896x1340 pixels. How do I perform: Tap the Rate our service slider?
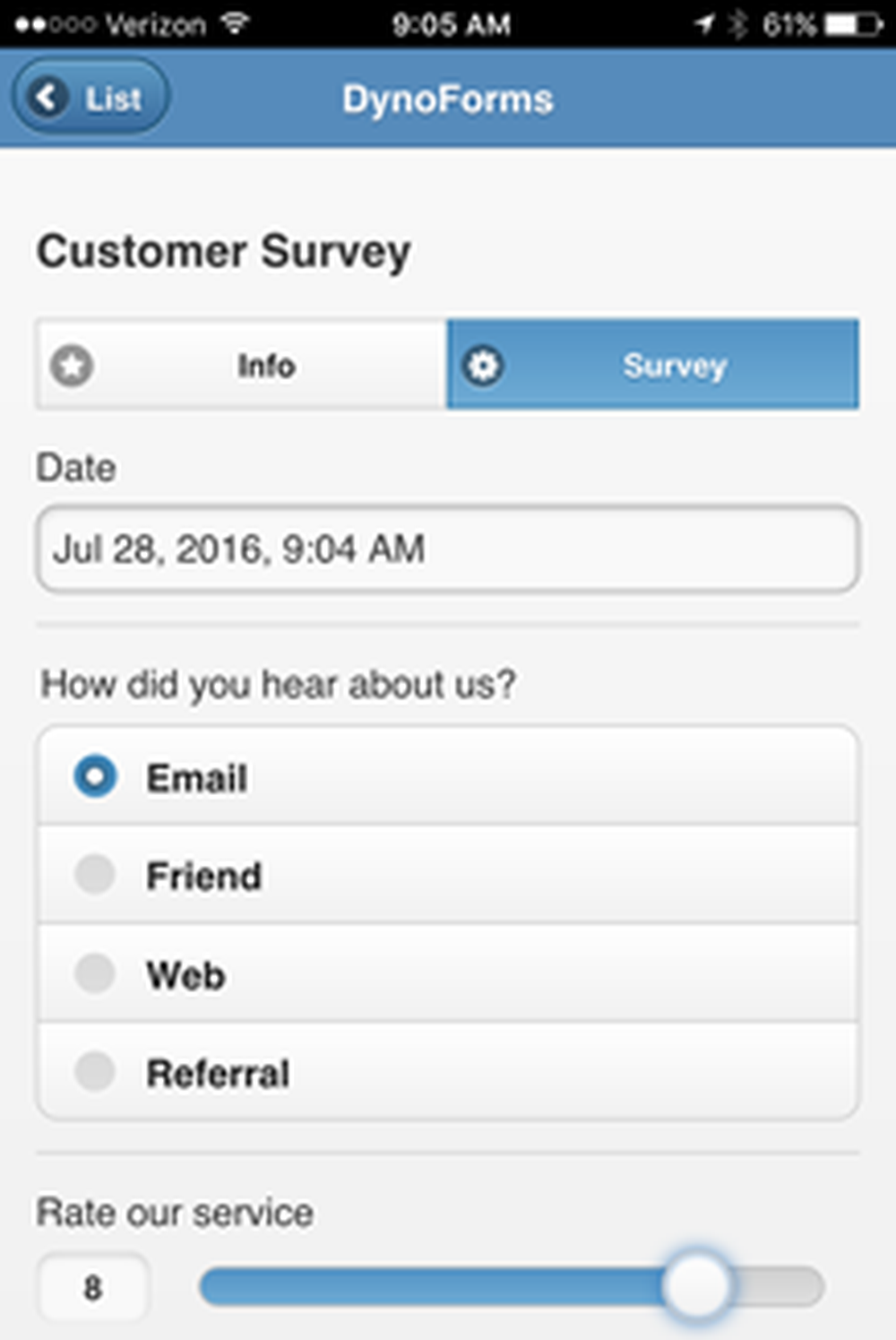(x=511, y=1287)
